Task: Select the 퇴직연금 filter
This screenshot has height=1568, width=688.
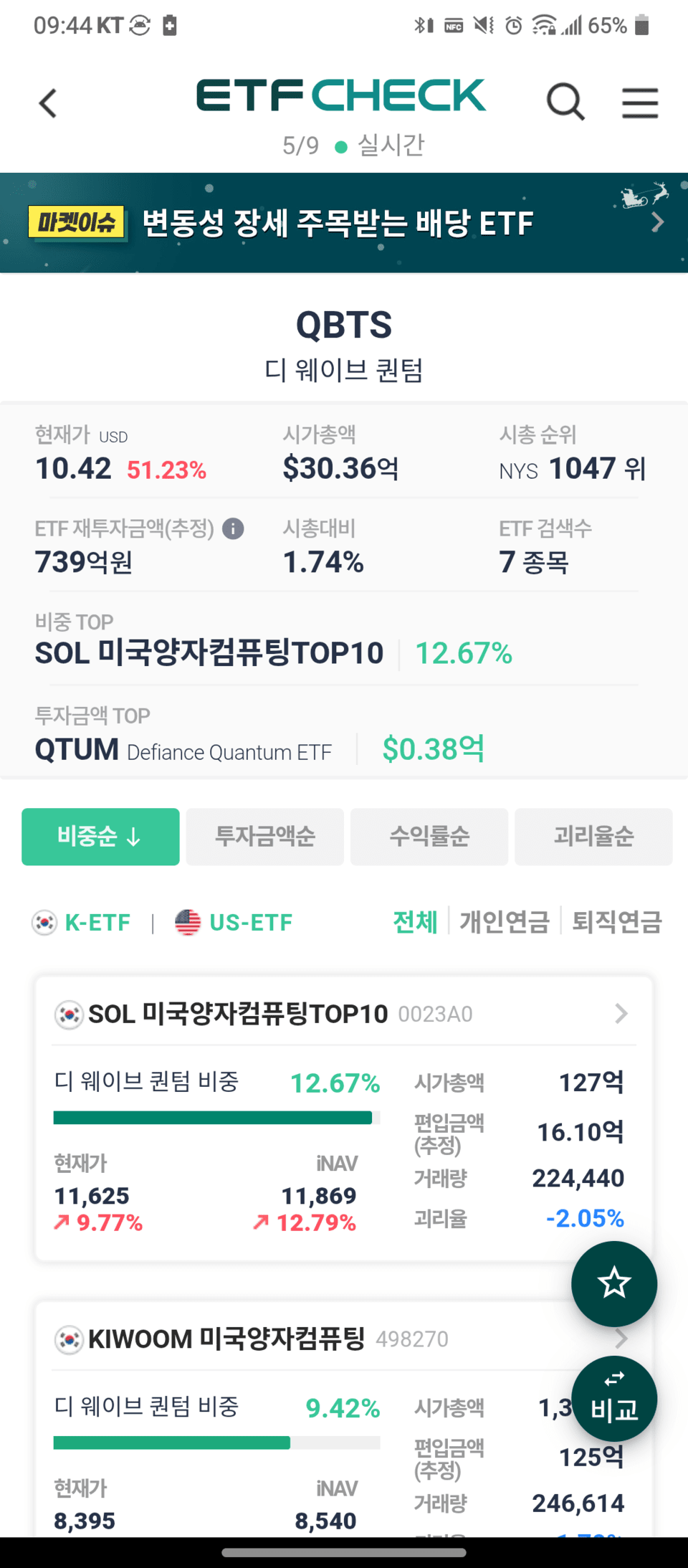Action: point(616,922)
